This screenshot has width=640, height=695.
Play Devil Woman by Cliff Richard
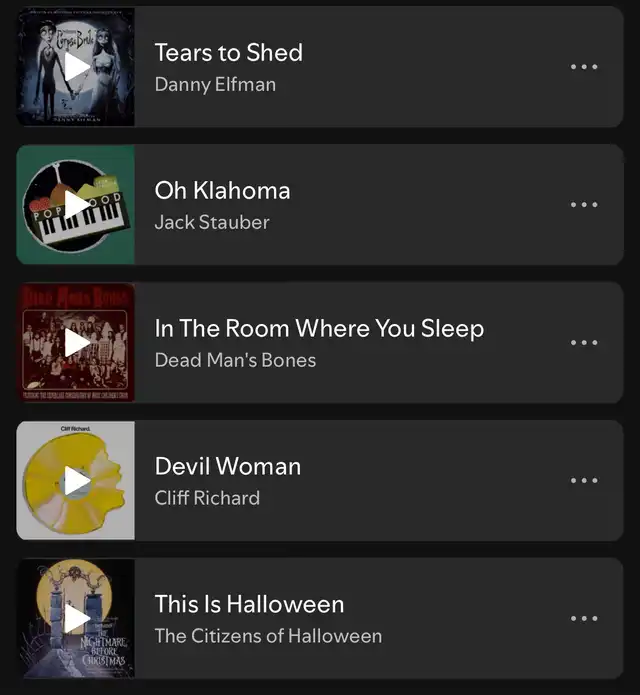[76, 481]
